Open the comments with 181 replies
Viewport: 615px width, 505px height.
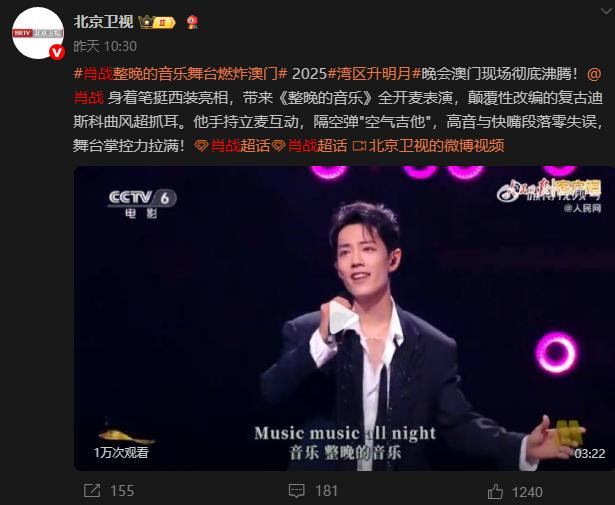(x=314, y=491)
